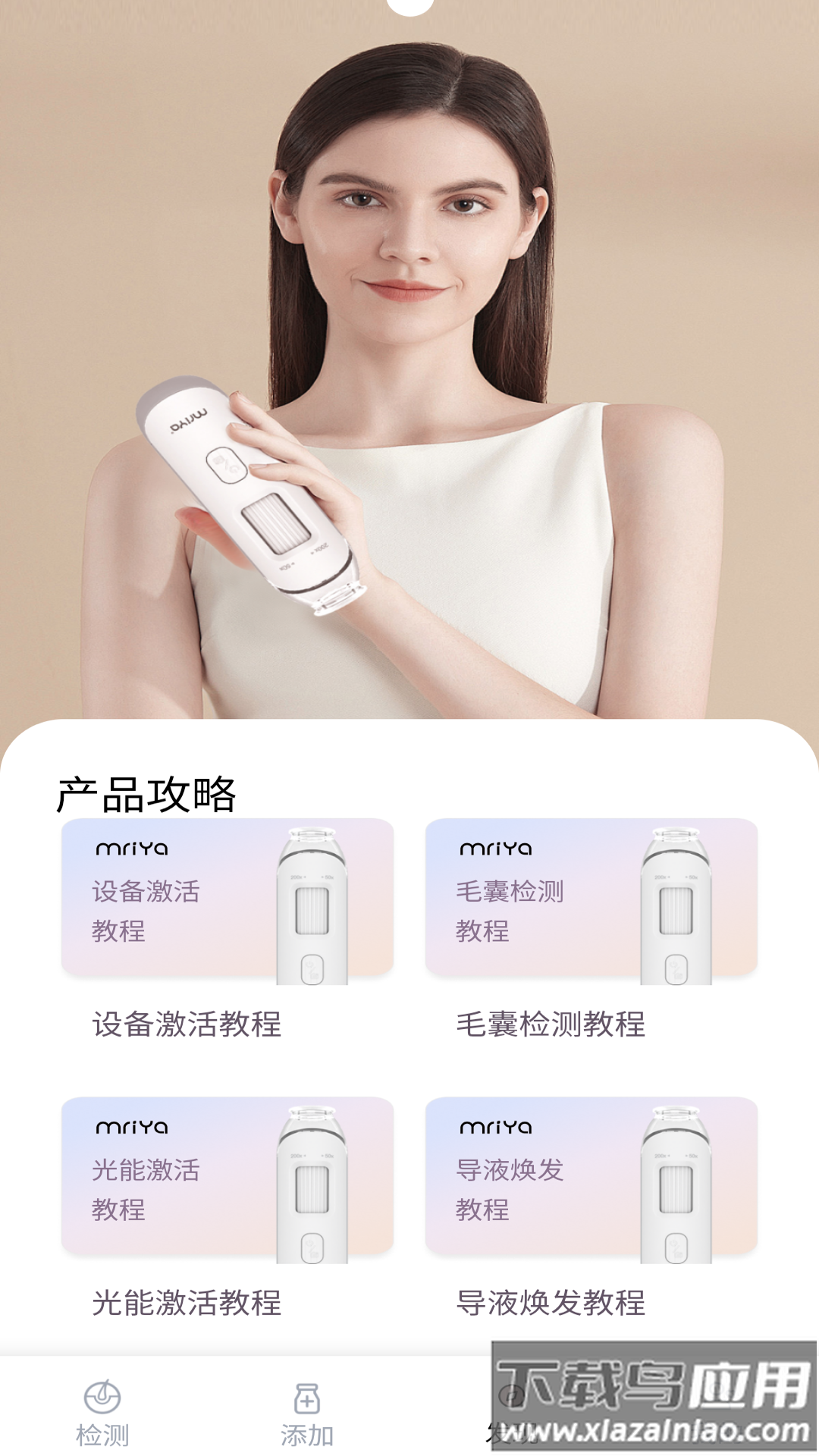Switch to the 添加 tab
Image resolution: width=819 pixels, height=1456 pixels.
[307, 1412]
